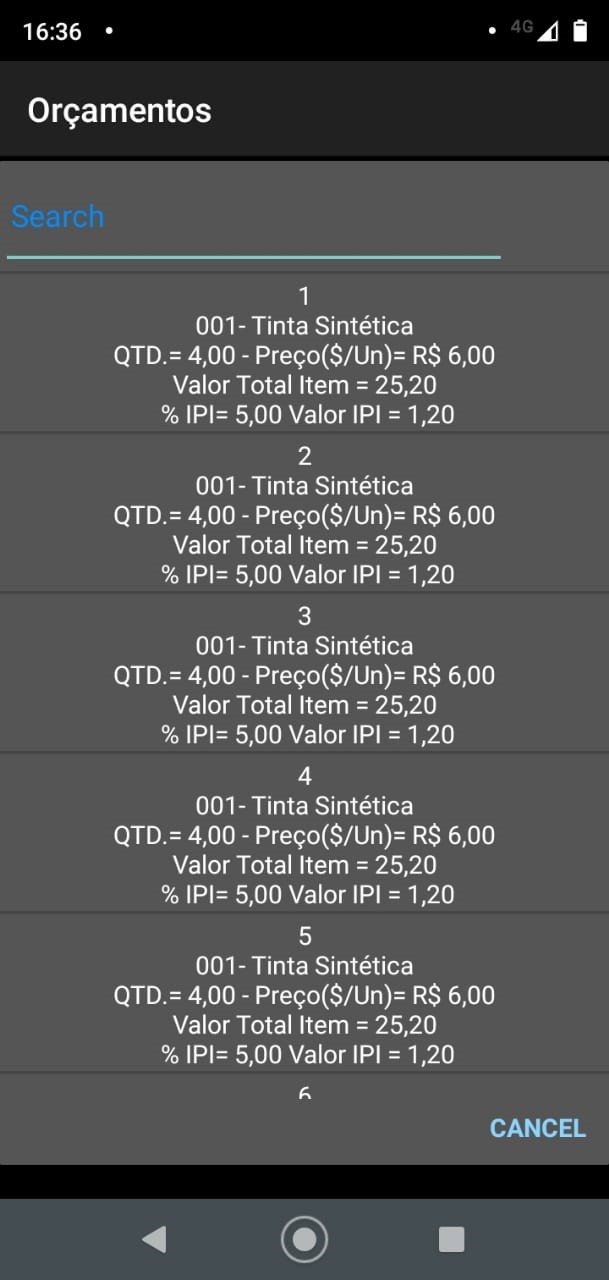Select item number 2 in the list
This screenshot has height=1280, width=609.
point(304,513)
